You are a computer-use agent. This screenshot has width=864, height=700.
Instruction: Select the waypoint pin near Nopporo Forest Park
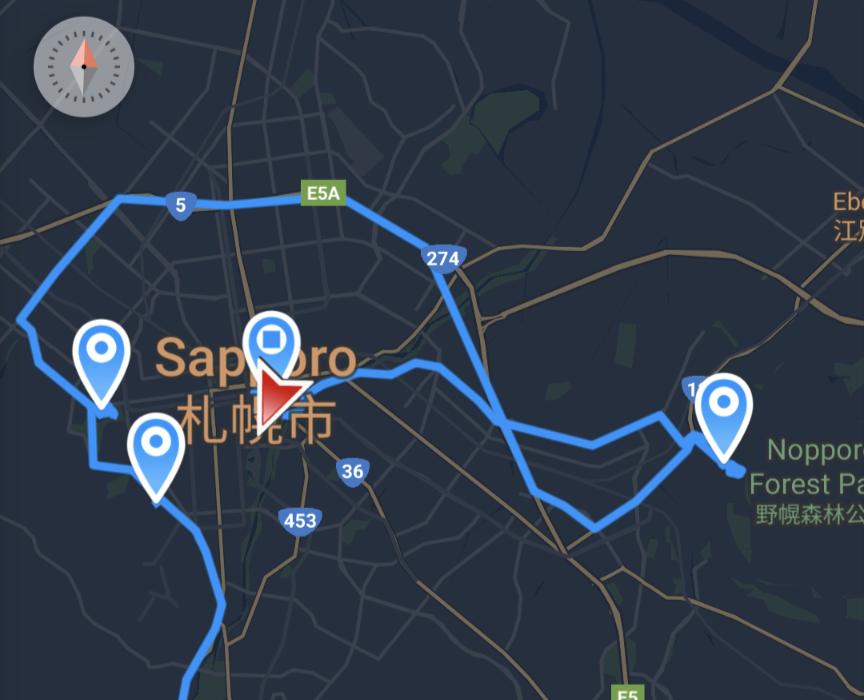pyautogui.click(x=725, y=408)
